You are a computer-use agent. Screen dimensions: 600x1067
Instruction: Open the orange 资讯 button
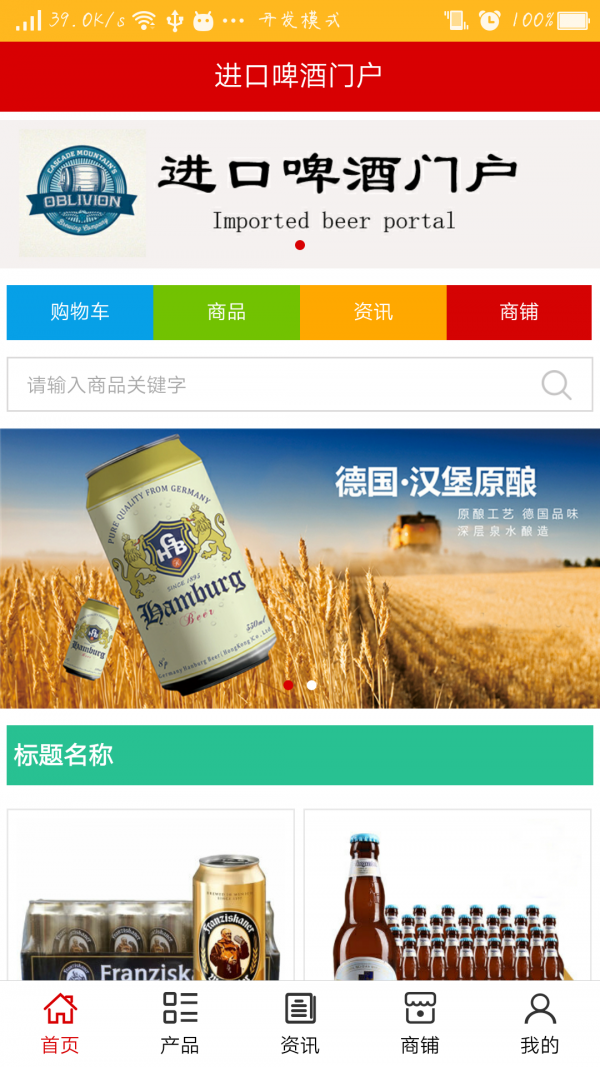pyautogui.click(x=373, y=312)
